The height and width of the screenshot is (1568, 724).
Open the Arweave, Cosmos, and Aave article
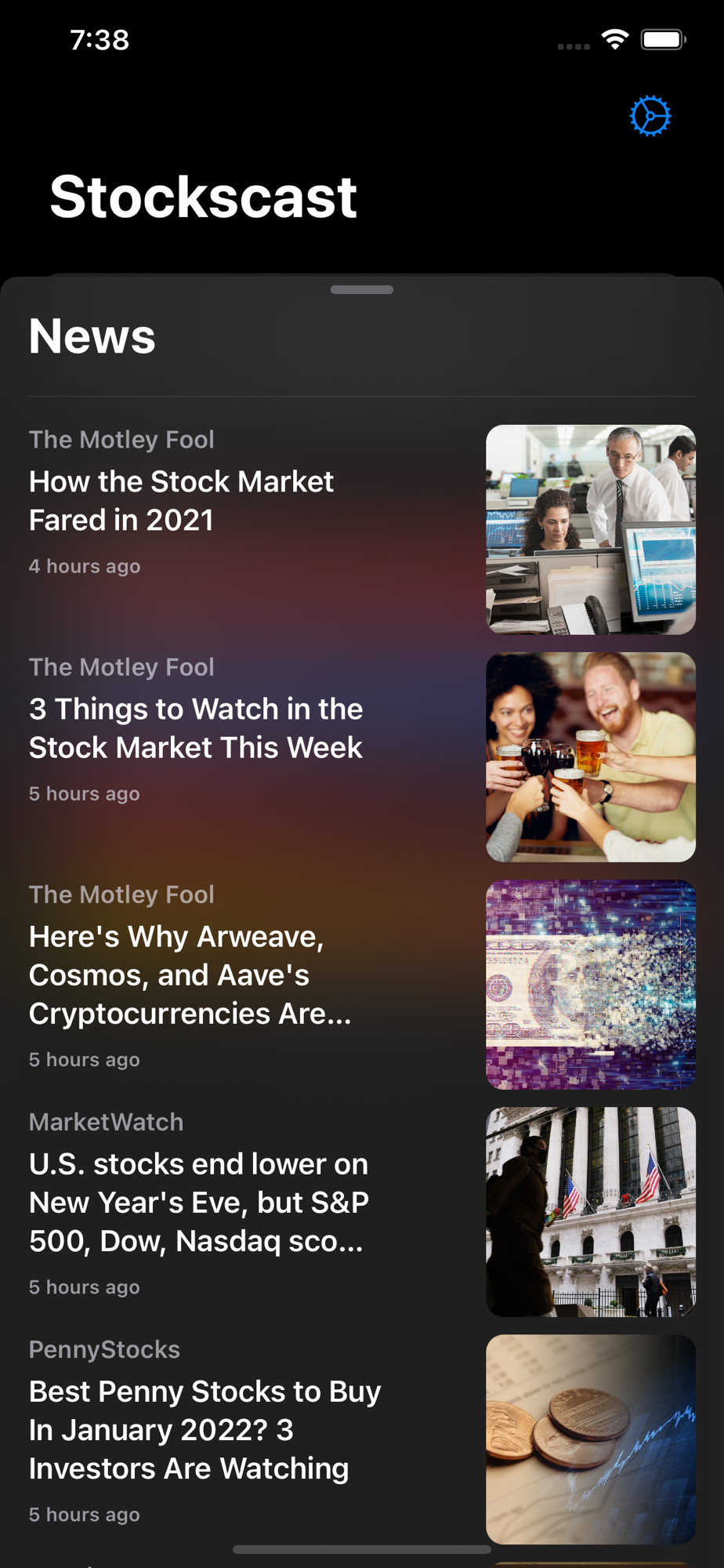[x=190, y=975]
